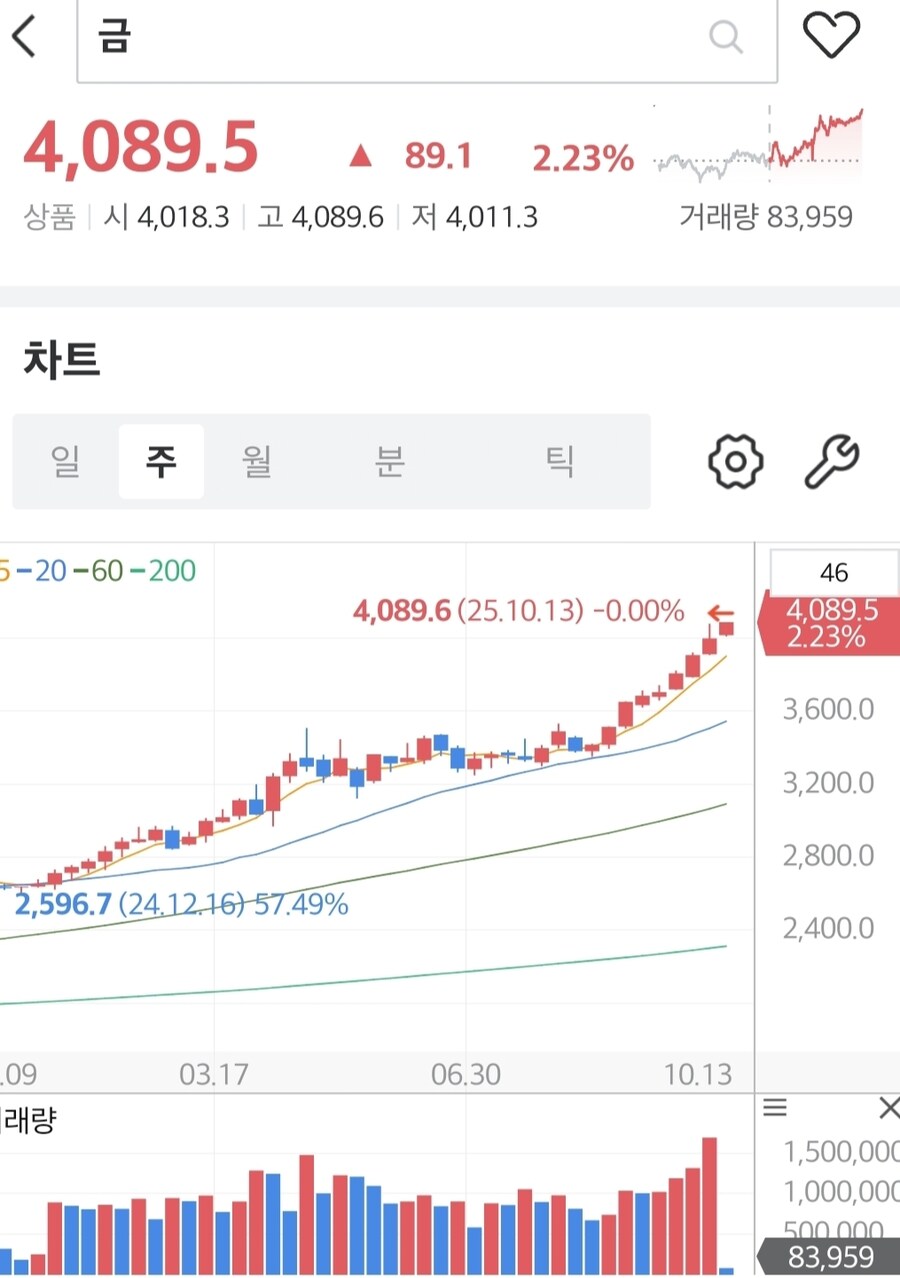
Task: Open the chart tools wrench
Action: click(x=832, y=461)
